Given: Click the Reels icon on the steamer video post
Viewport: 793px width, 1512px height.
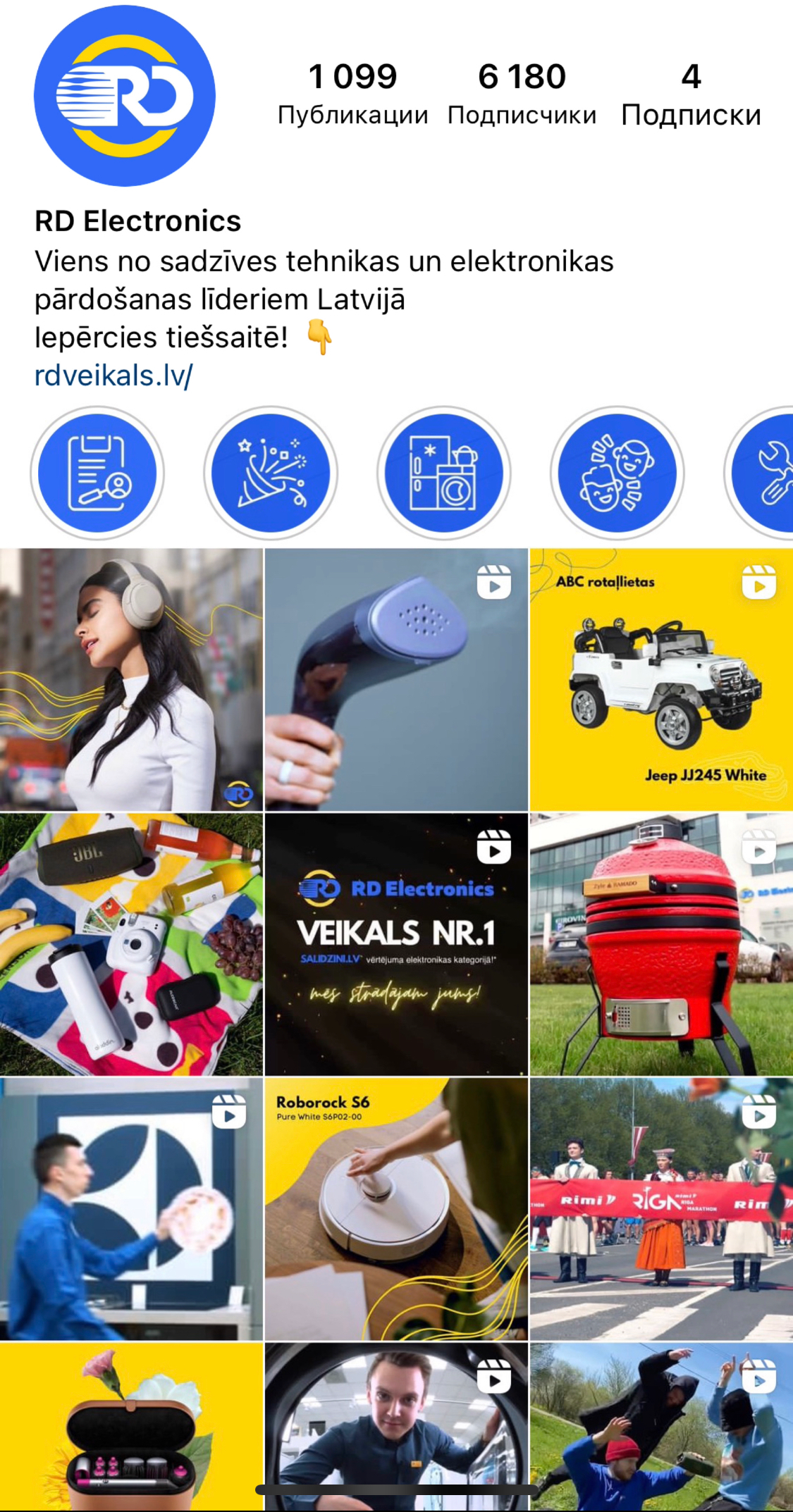Looking at the screenshot, I should (496, 583).
